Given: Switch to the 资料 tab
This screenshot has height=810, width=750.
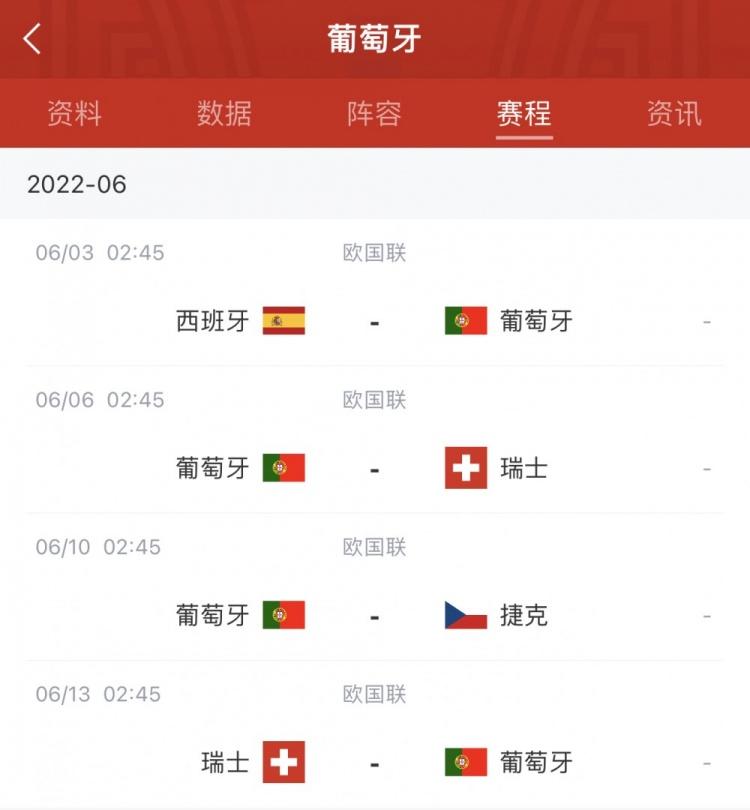Looking at the screenshot, I should 74,114.
